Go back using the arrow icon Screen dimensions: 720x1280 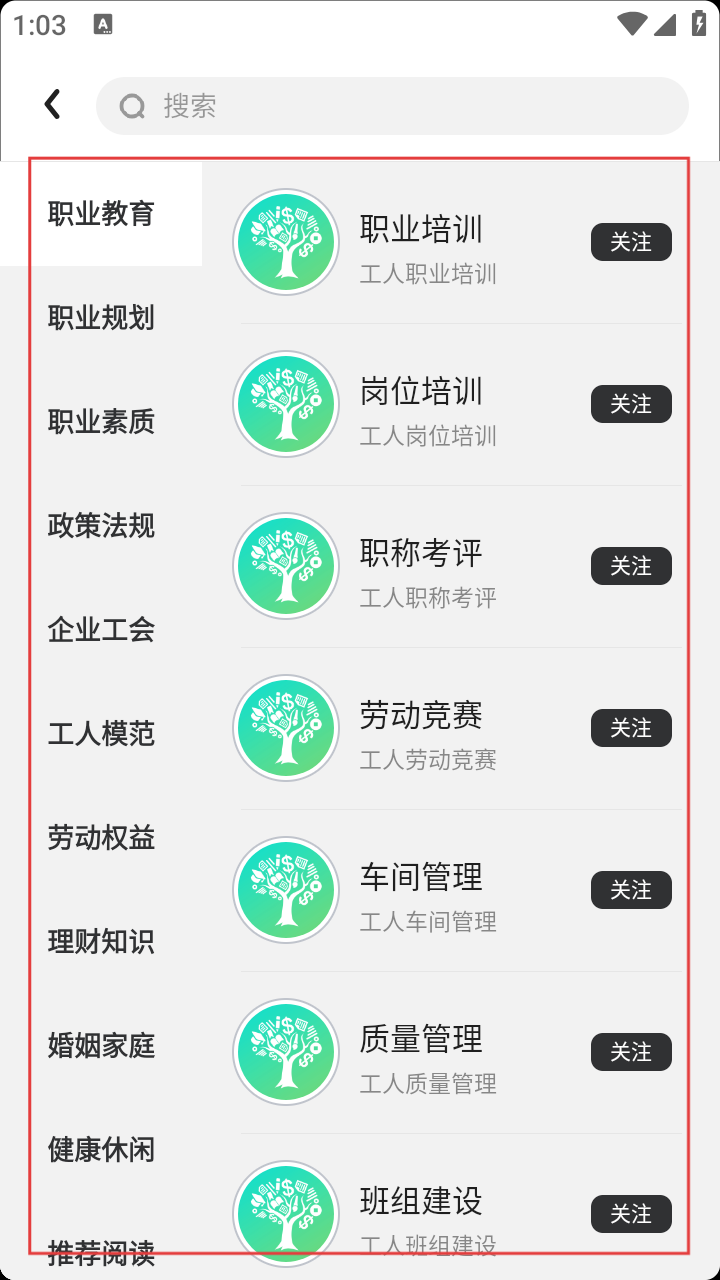(x=53, y=104)
